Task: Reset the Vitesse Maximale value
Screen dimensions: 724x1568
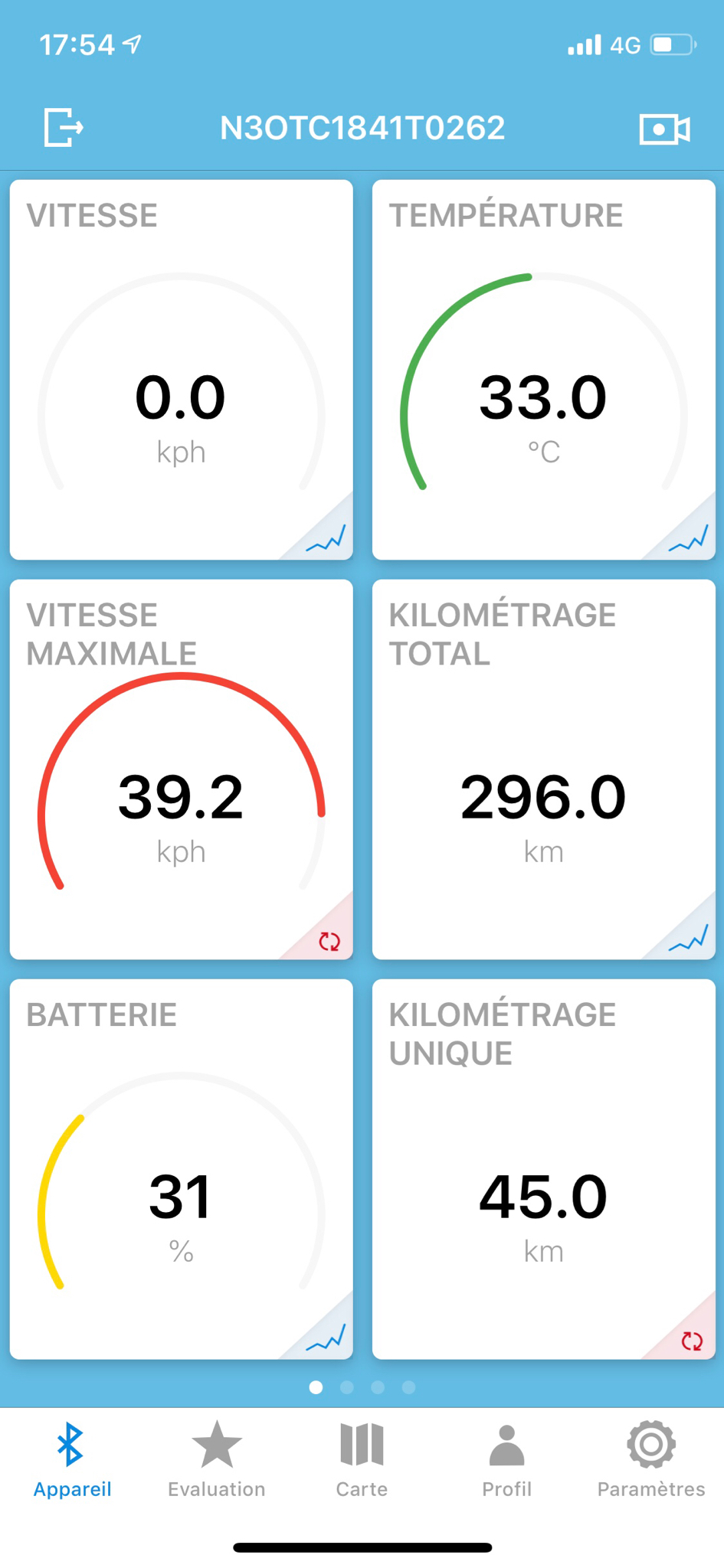Action: (329, 941)
